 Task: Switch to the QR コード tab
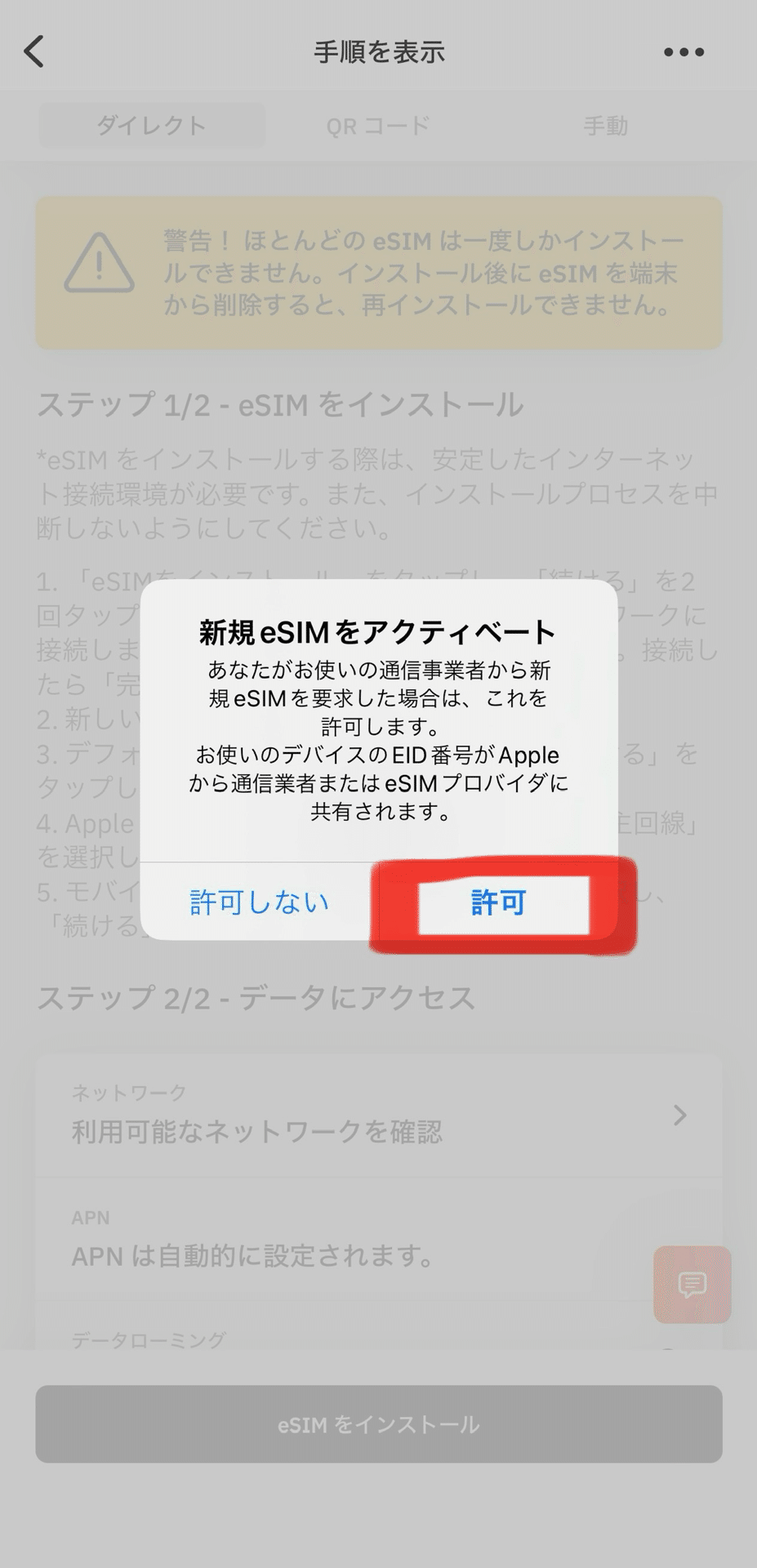(377, 126)
